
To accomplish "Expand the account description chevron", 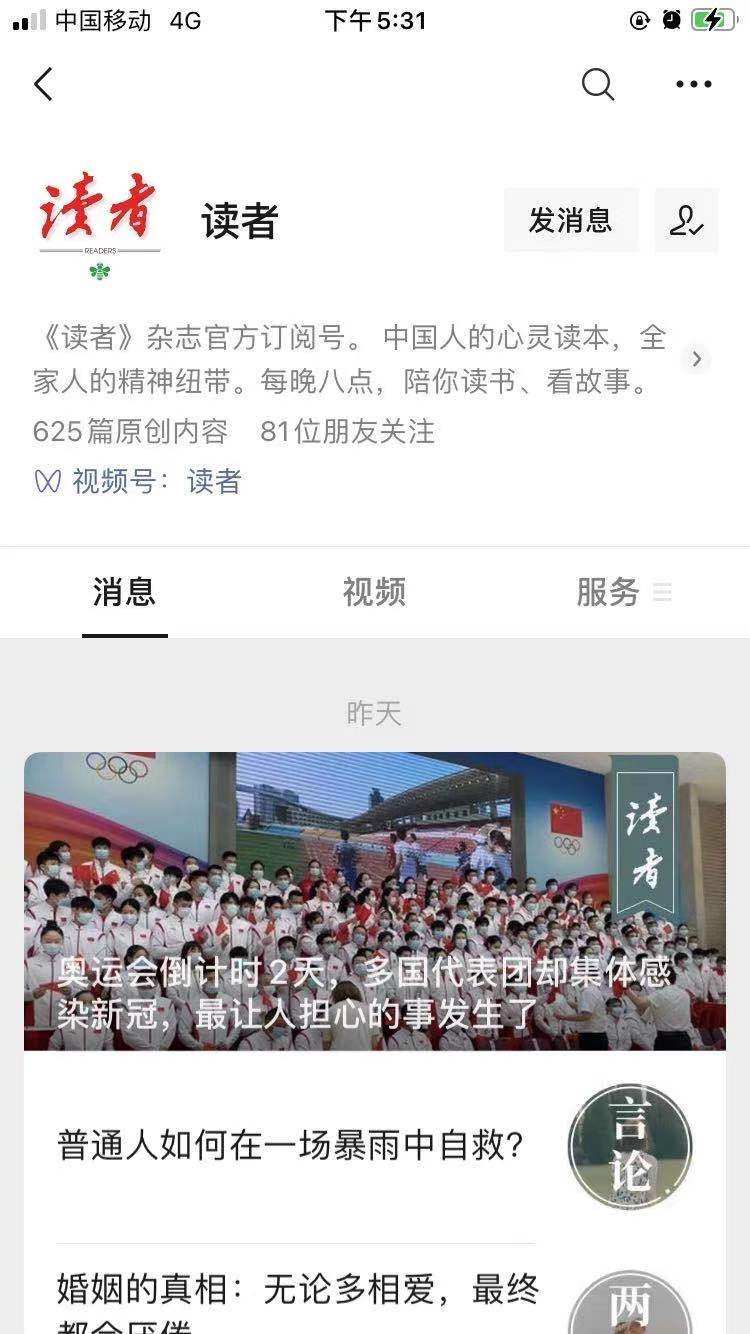I will click(x=697, y=359).
